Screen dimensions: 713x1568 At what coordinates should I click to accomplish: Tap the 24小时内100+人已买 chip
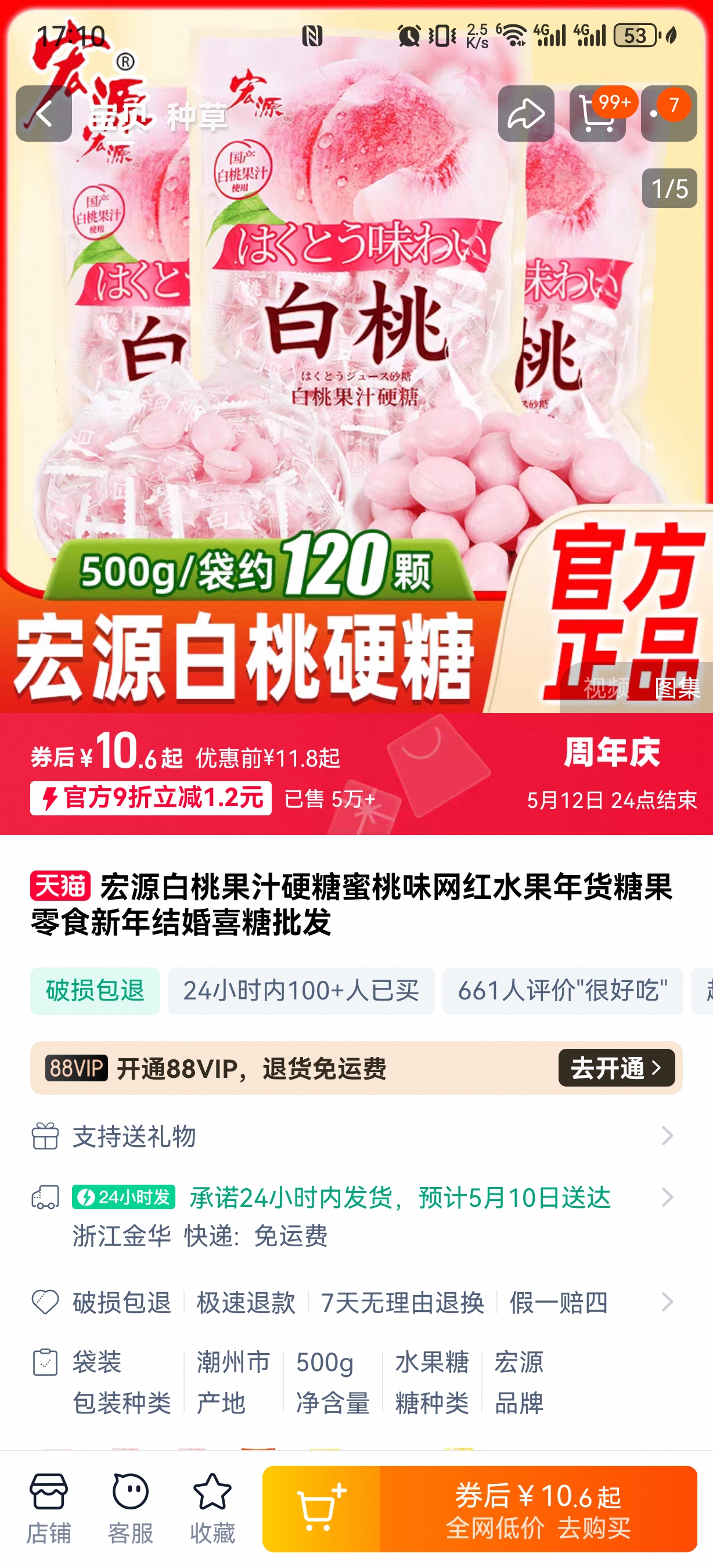[x=301, y=991]
